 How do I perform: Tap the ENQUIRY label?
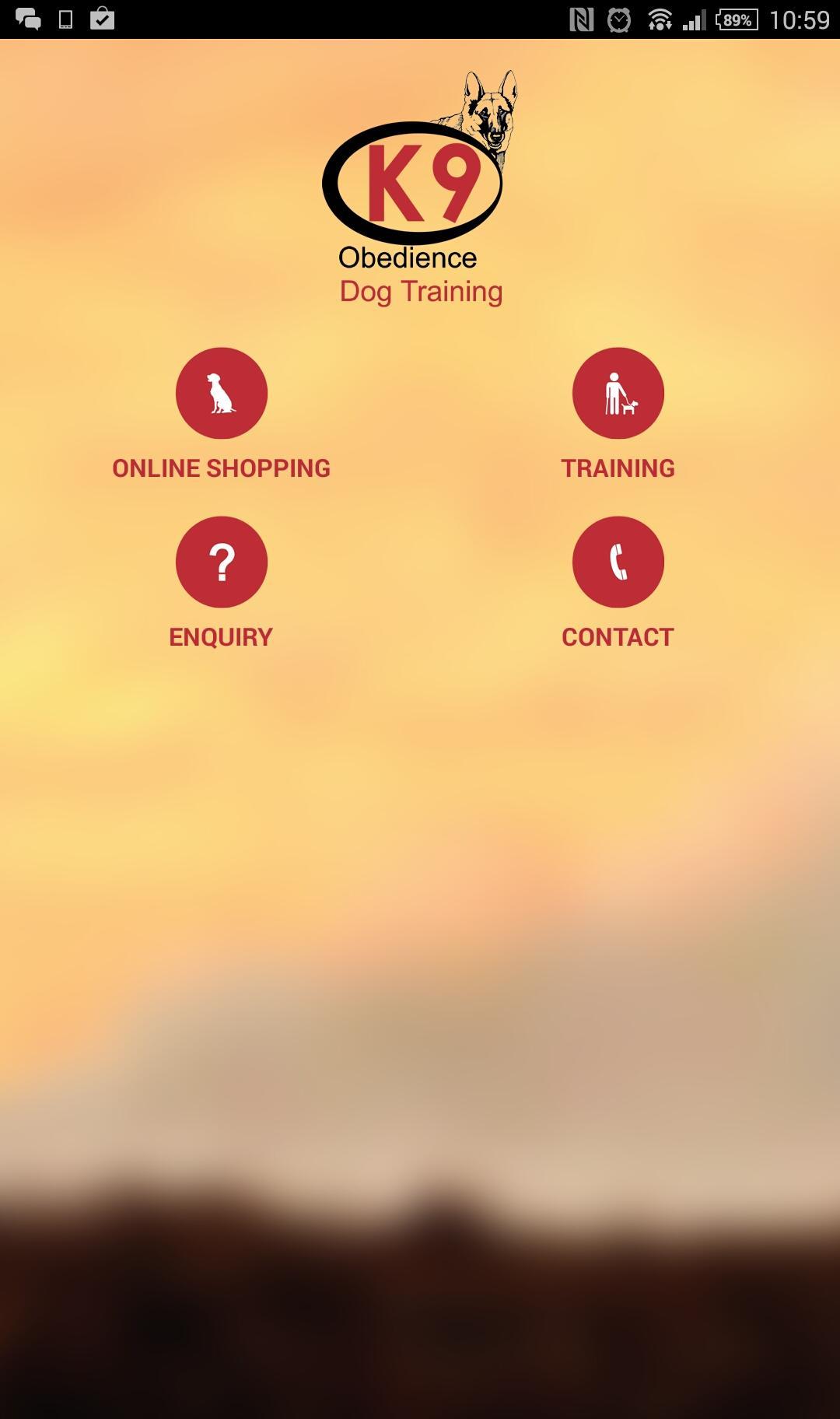click(x=221, y=636)
